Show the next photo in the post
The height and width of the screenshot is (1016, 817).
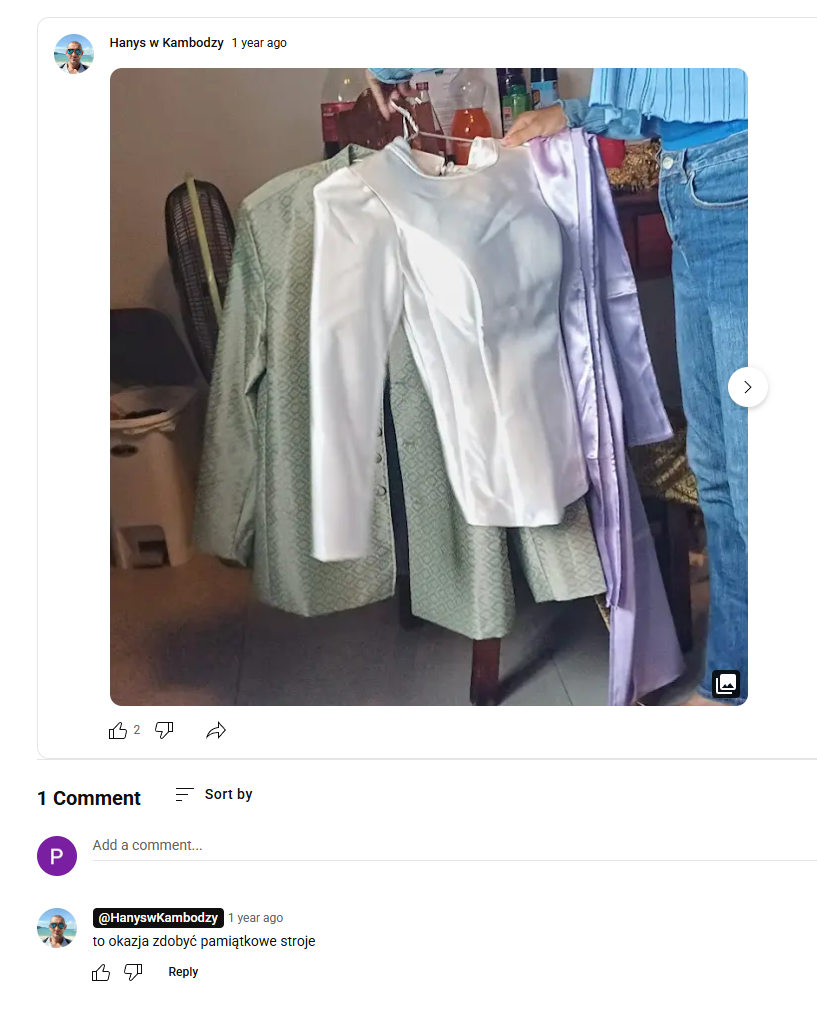coord(747,387)
